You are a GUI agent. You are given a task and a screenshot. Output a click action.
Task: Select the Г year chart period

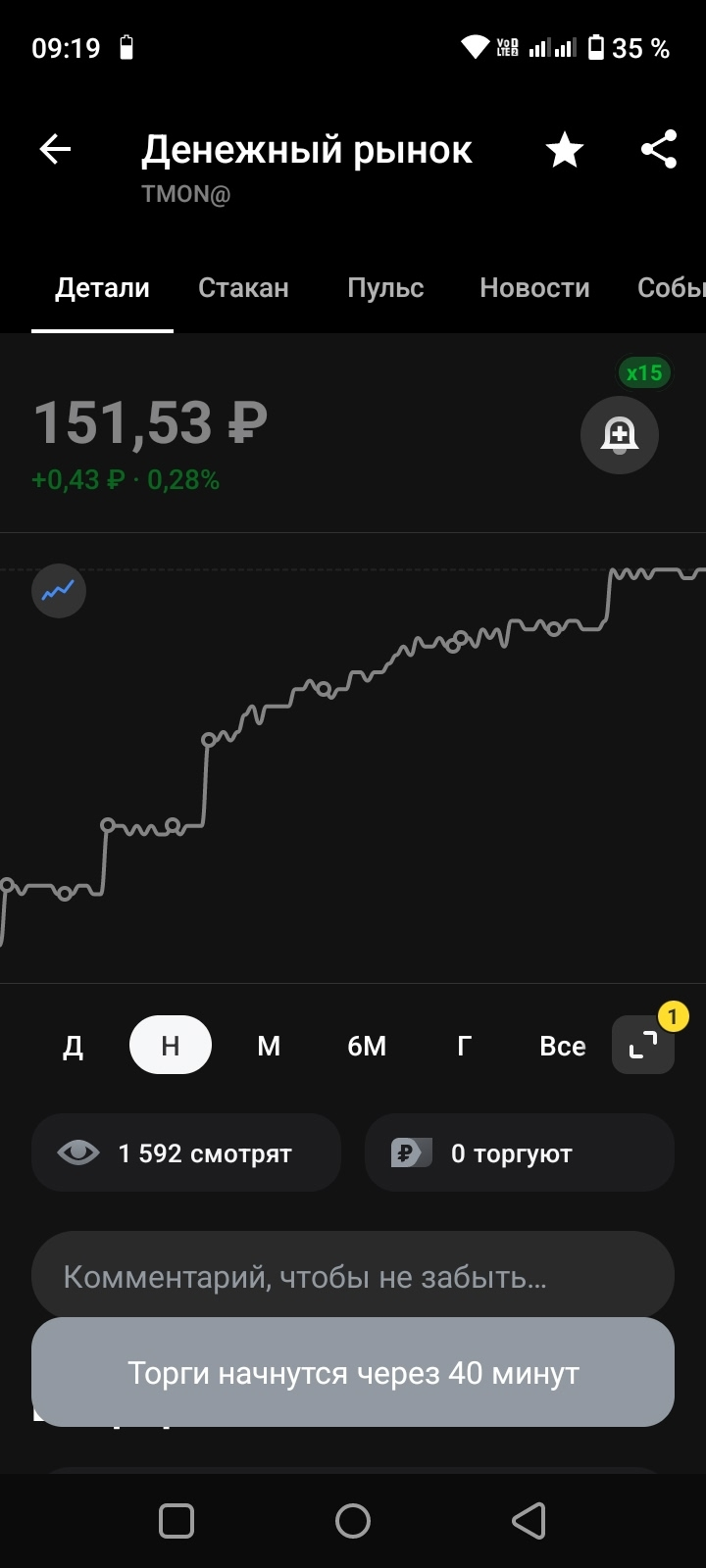pyautogui.click(x=465, y=1046)
